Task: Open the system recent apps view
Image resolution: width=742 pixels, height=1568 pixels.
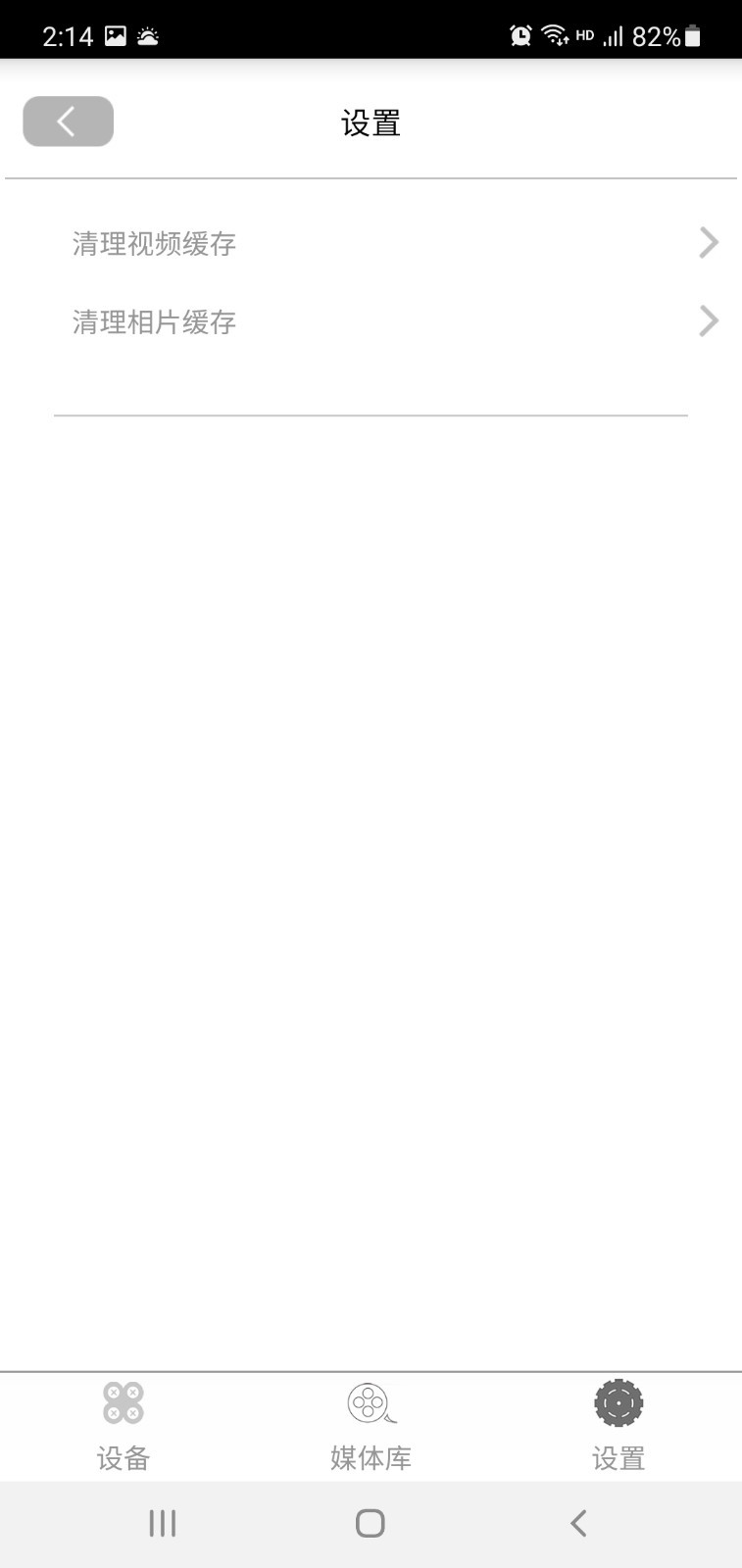Action: pos(163,1523)
